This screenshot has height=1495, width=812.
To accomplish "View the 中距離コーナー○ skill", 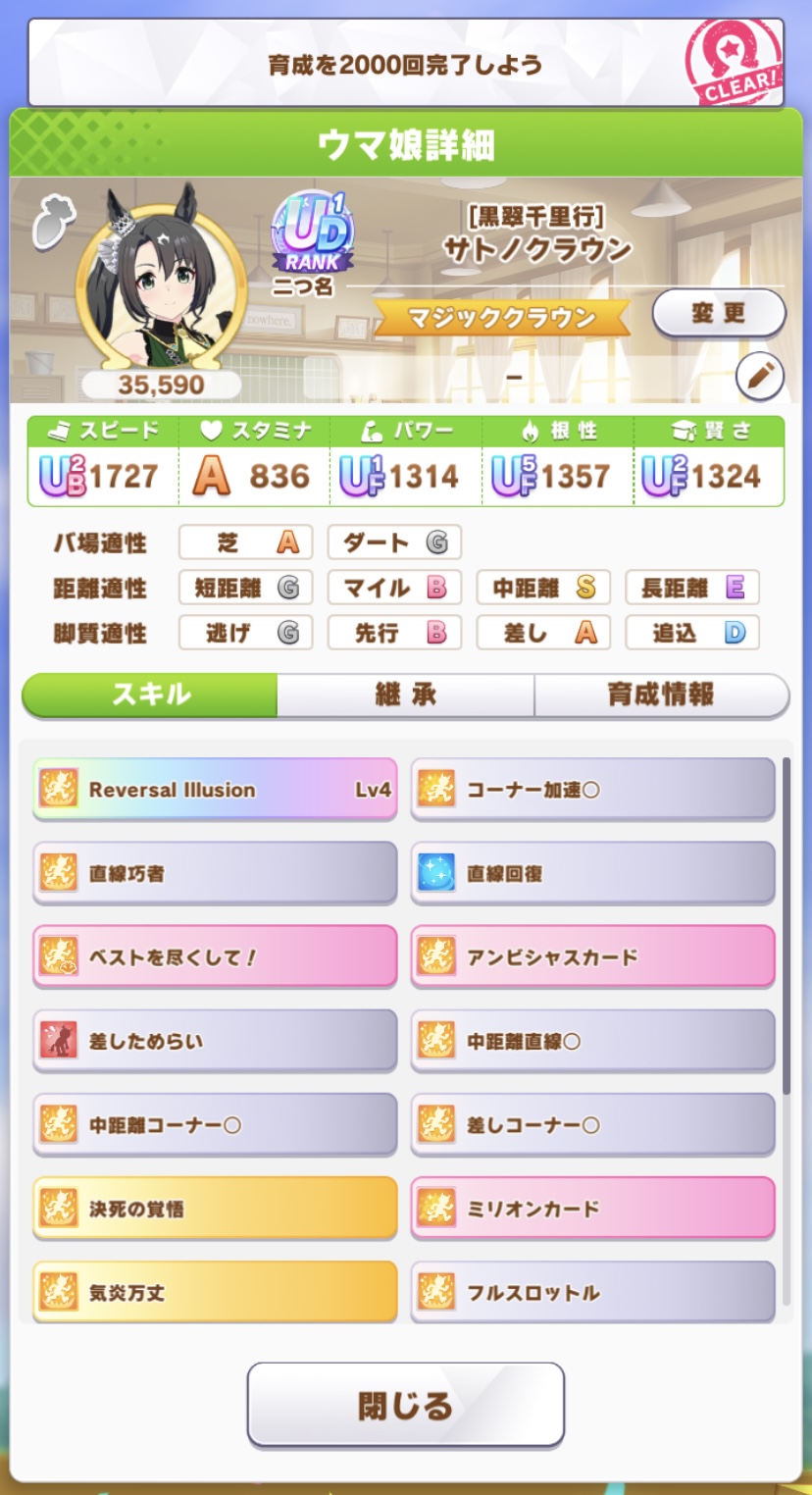I will [215, 1125].
